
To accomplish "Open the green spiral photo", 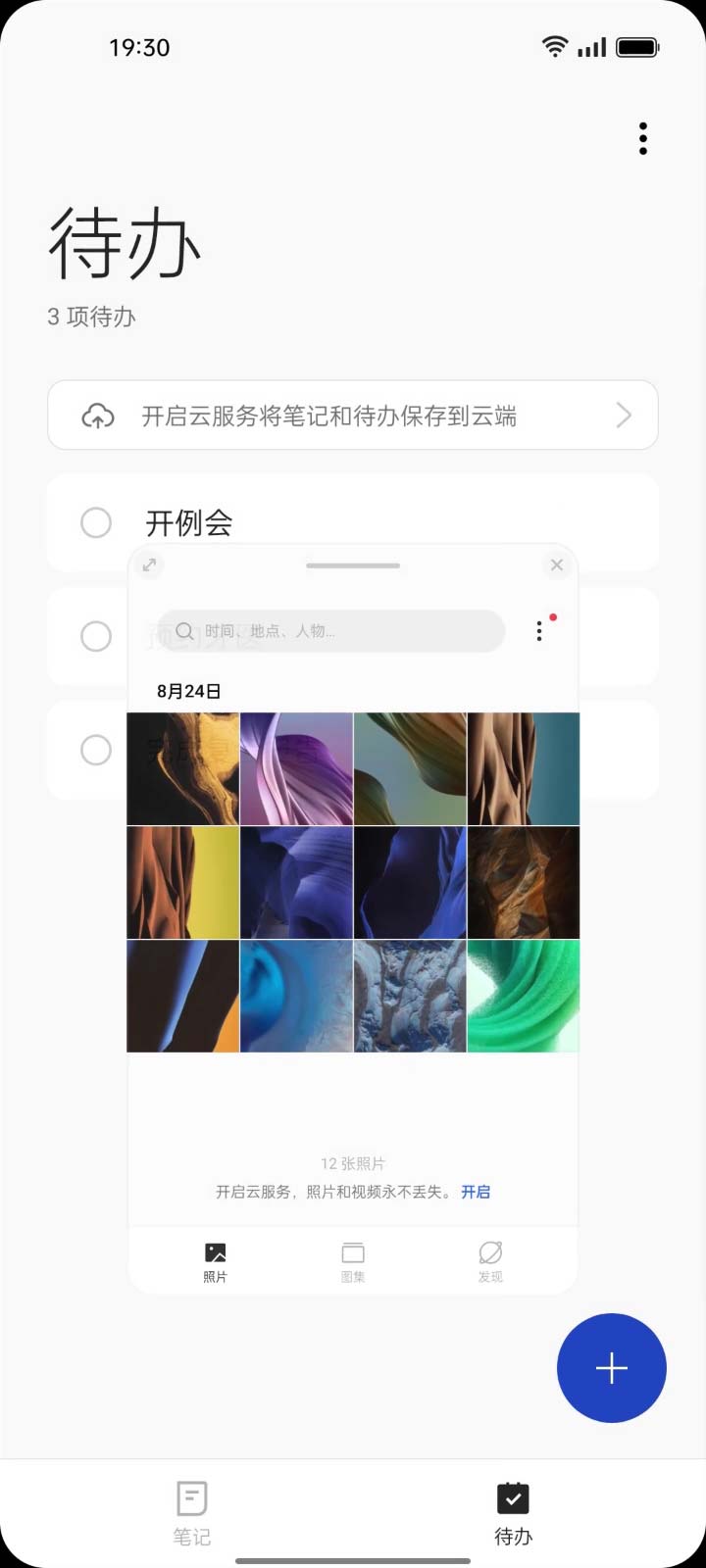I will point(523,996).
